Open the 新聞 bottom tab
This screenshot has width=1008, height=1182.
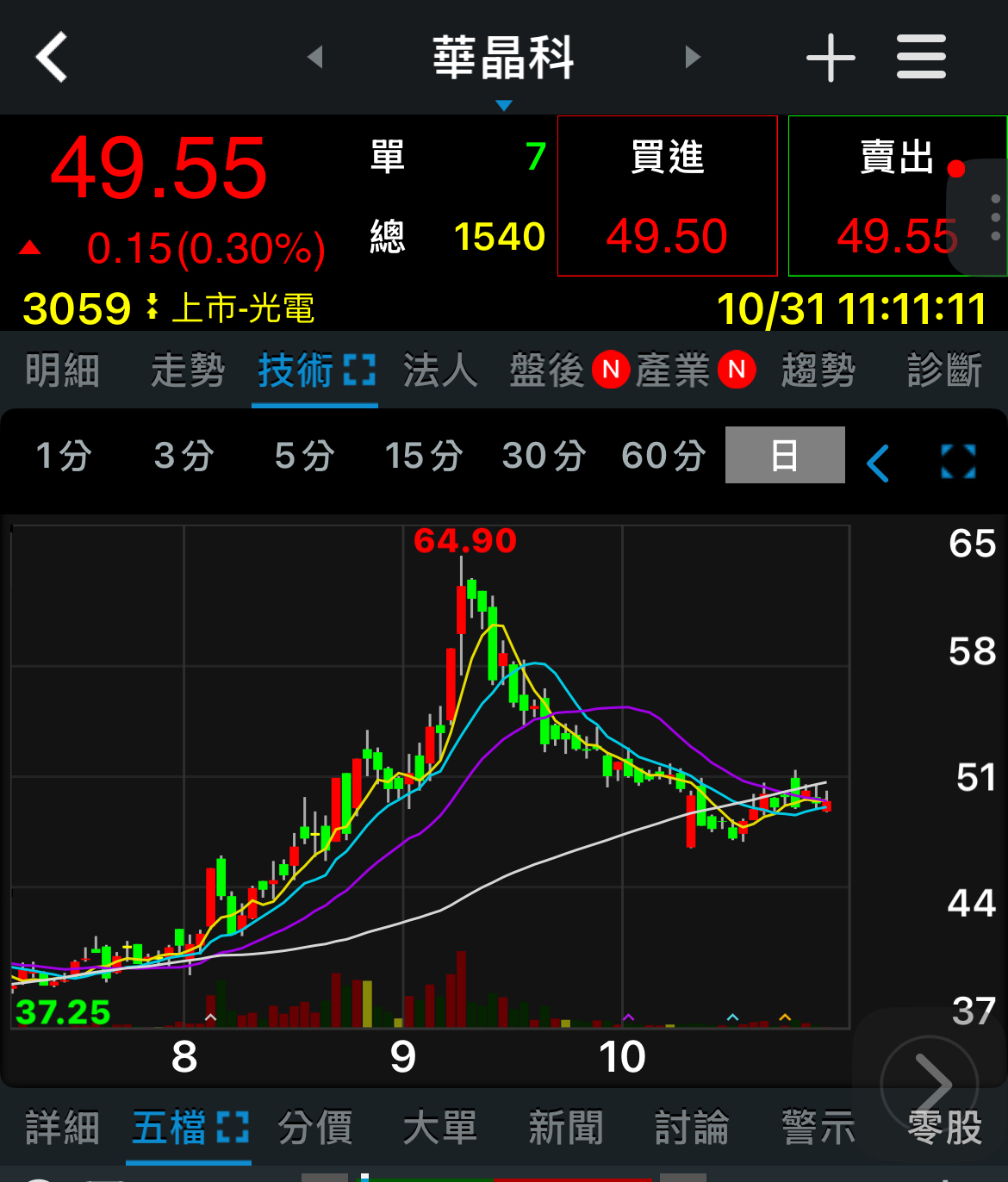click(565, 1128)
